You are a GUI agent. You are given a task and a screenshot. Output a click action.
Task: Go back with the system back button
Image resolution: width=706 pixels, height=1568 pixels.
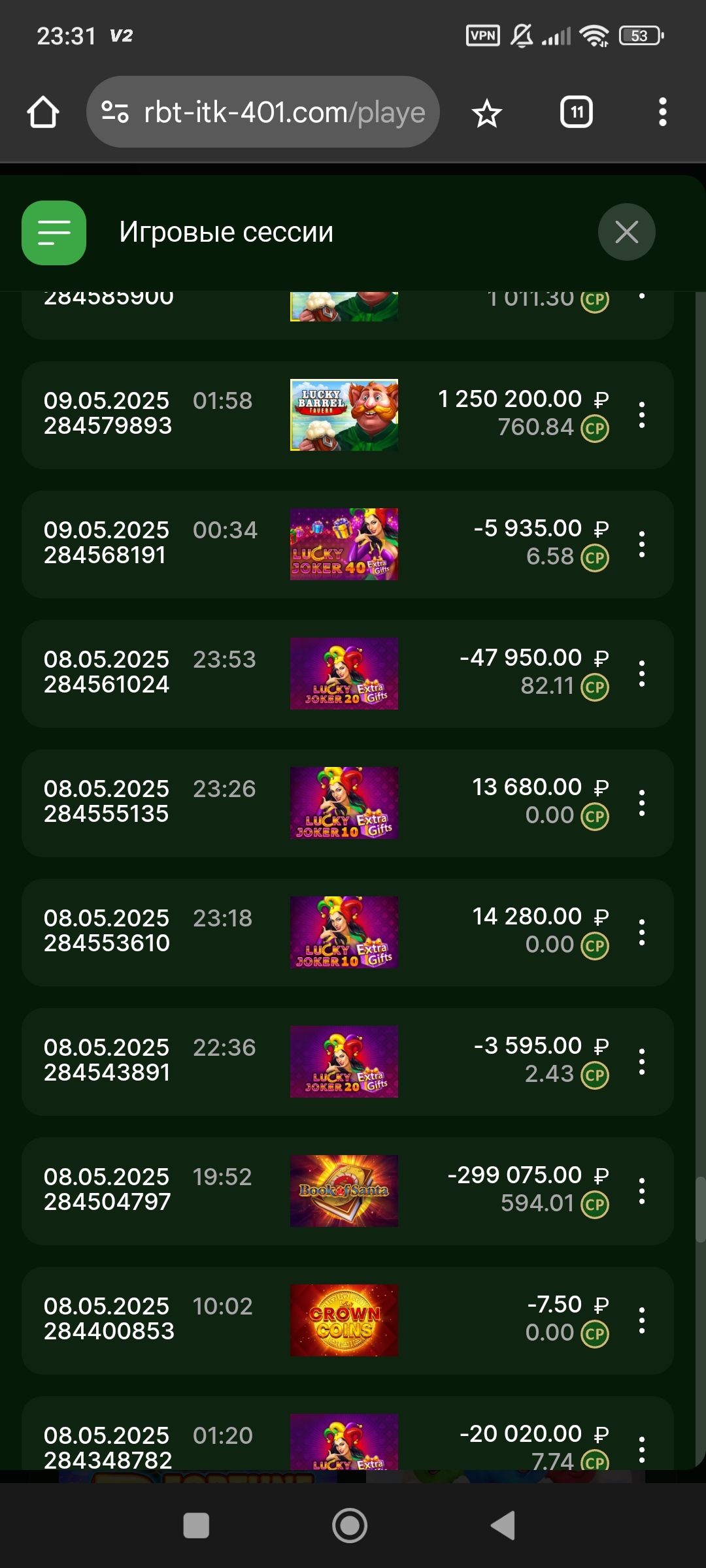click(x=503, y=1526)
